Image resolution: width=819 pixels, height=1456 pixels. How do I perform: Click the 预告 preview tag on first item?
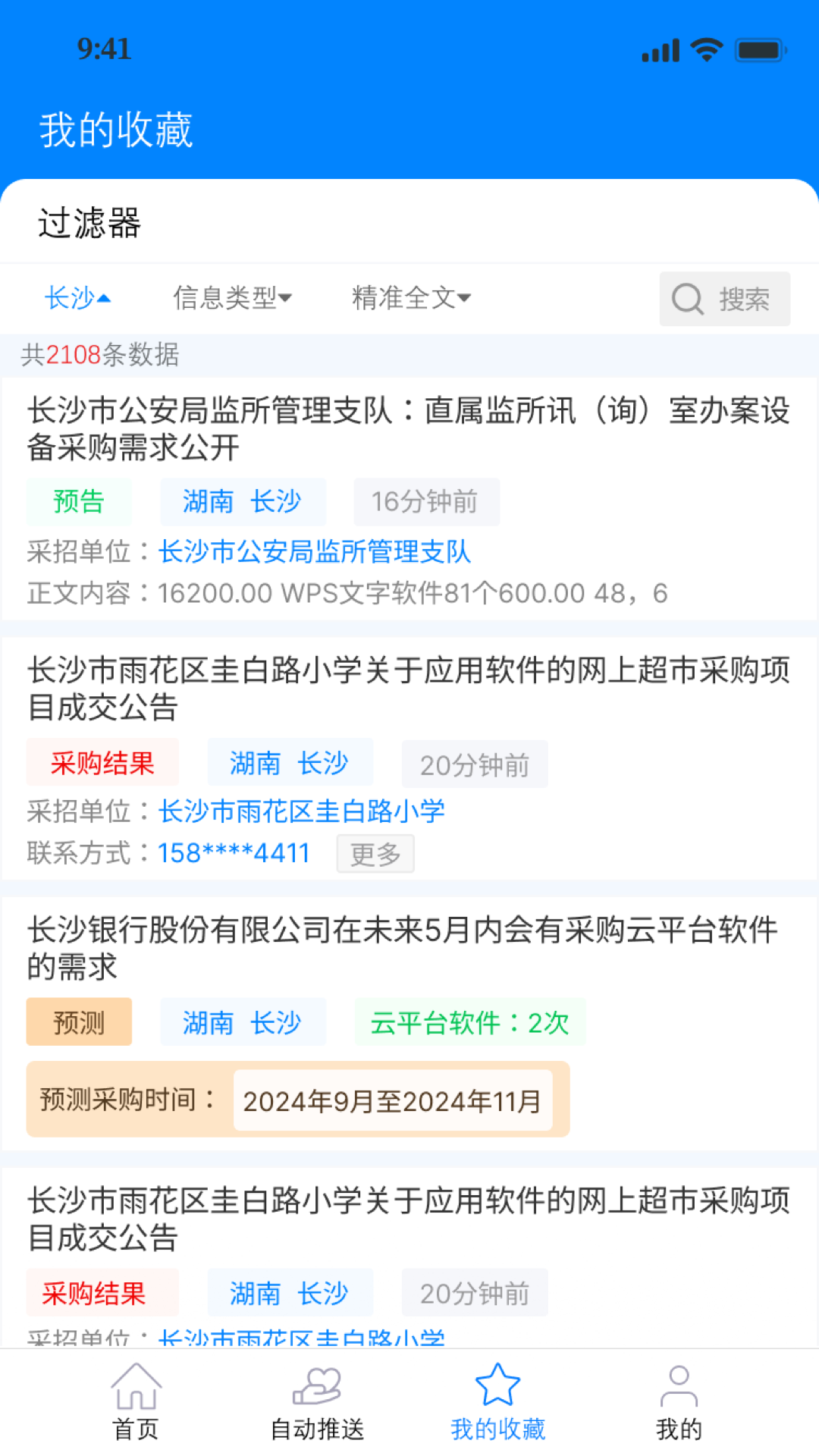point(78,501)
